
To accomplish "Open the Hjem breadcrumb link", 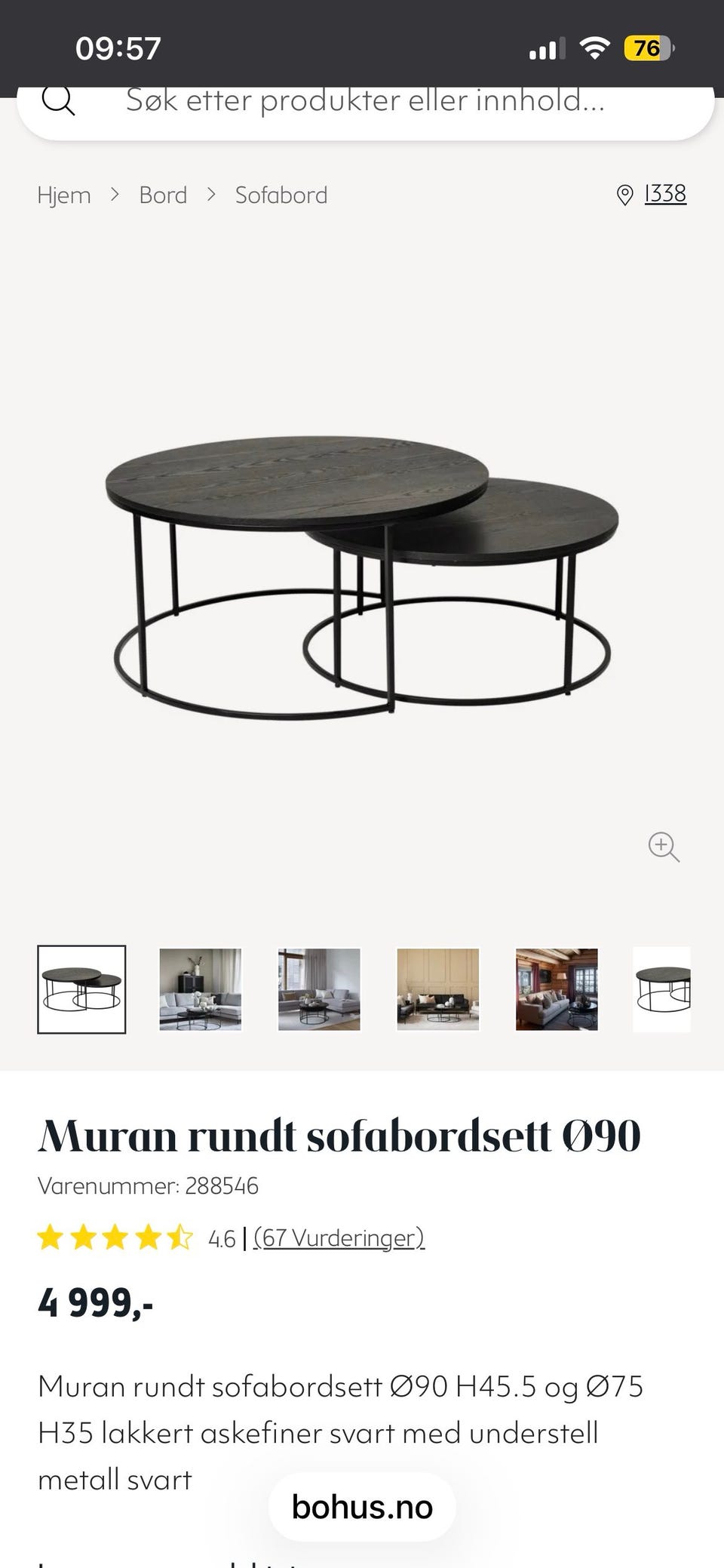I will click(x=64, y=195).
